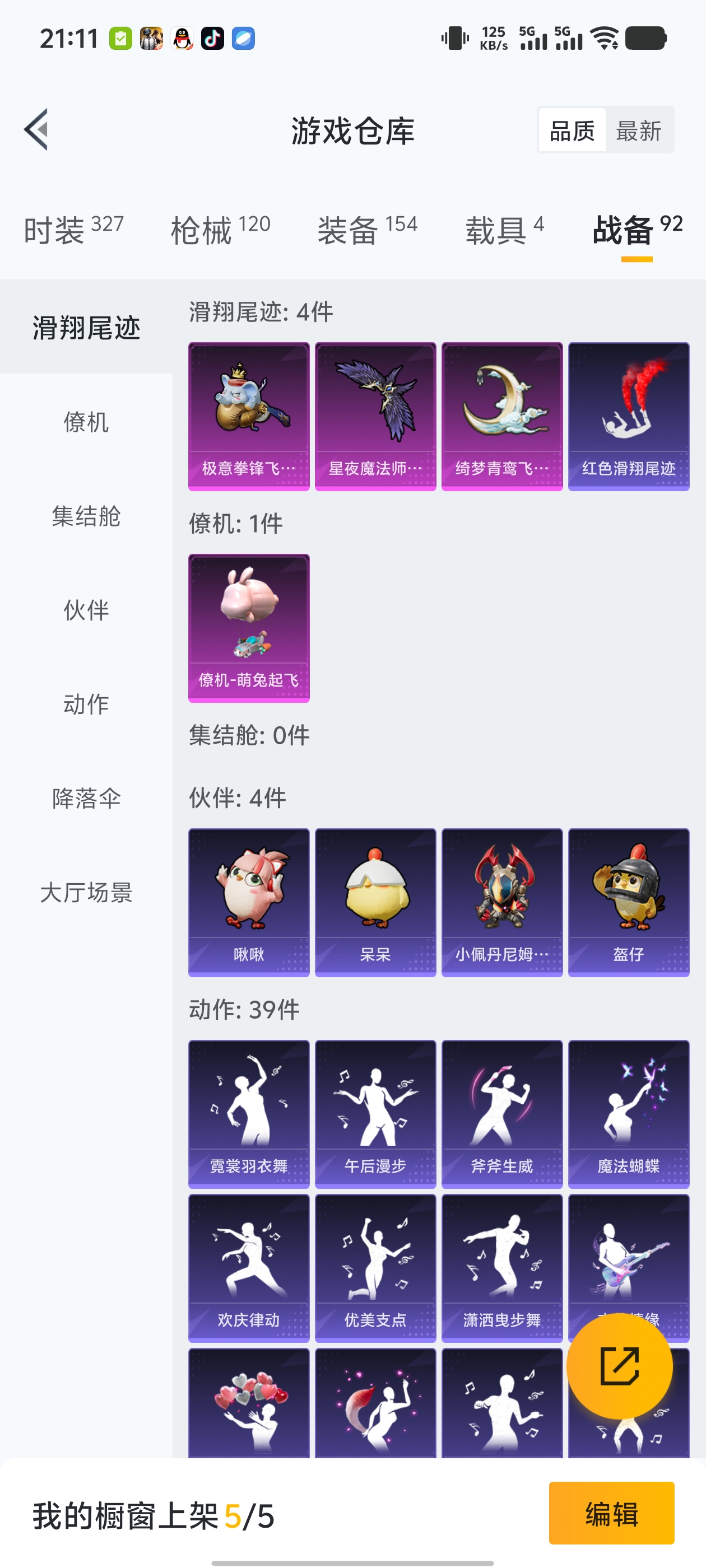Select the 盔仔 companion icon
The width and height of the screenshot is (706, 1568).
[628, 901]
